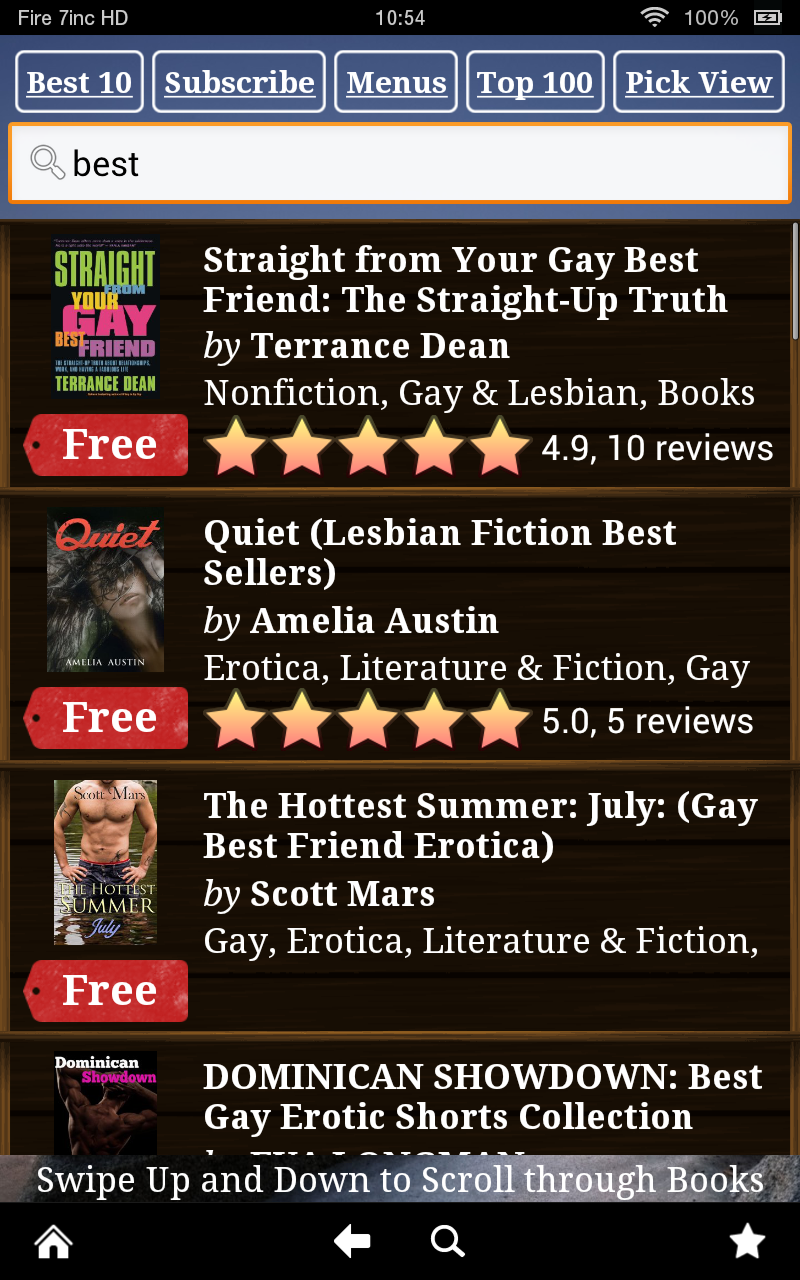Viewport: 800px width, 1280px height.
Task: Focus the search field containing "best"
Action: tap(400, 163)
